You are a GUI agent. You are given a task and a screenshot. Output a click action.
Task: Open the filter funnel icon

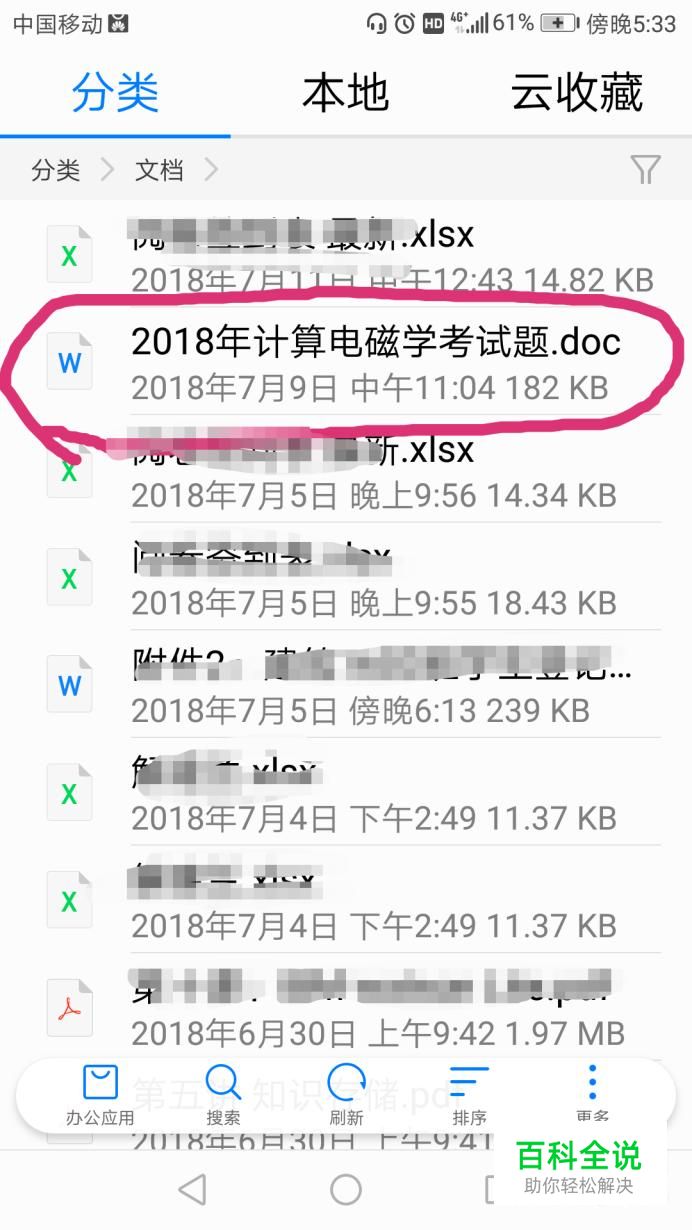[646, 170]
